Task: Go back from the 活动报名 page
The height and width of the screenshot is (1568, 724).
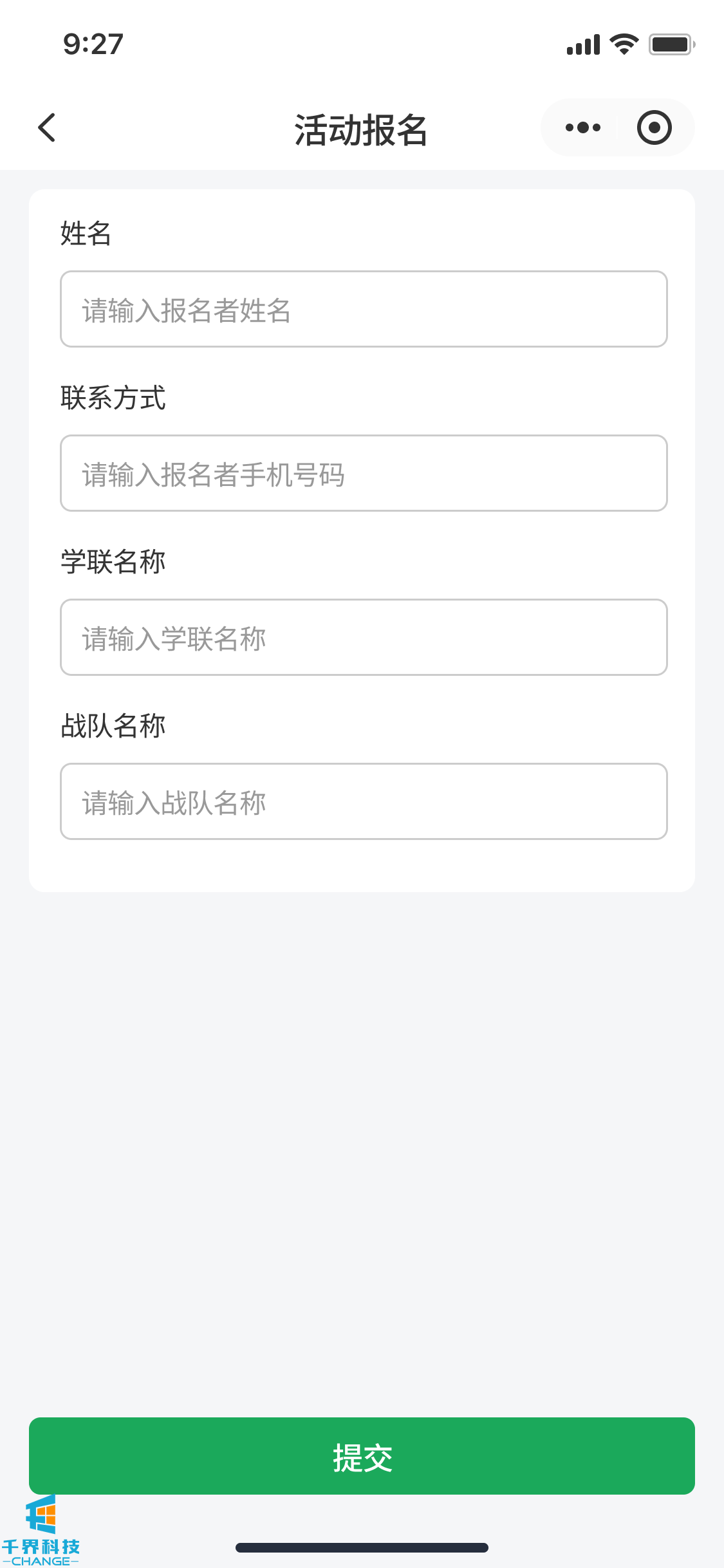Action: (x=47, y=127)
